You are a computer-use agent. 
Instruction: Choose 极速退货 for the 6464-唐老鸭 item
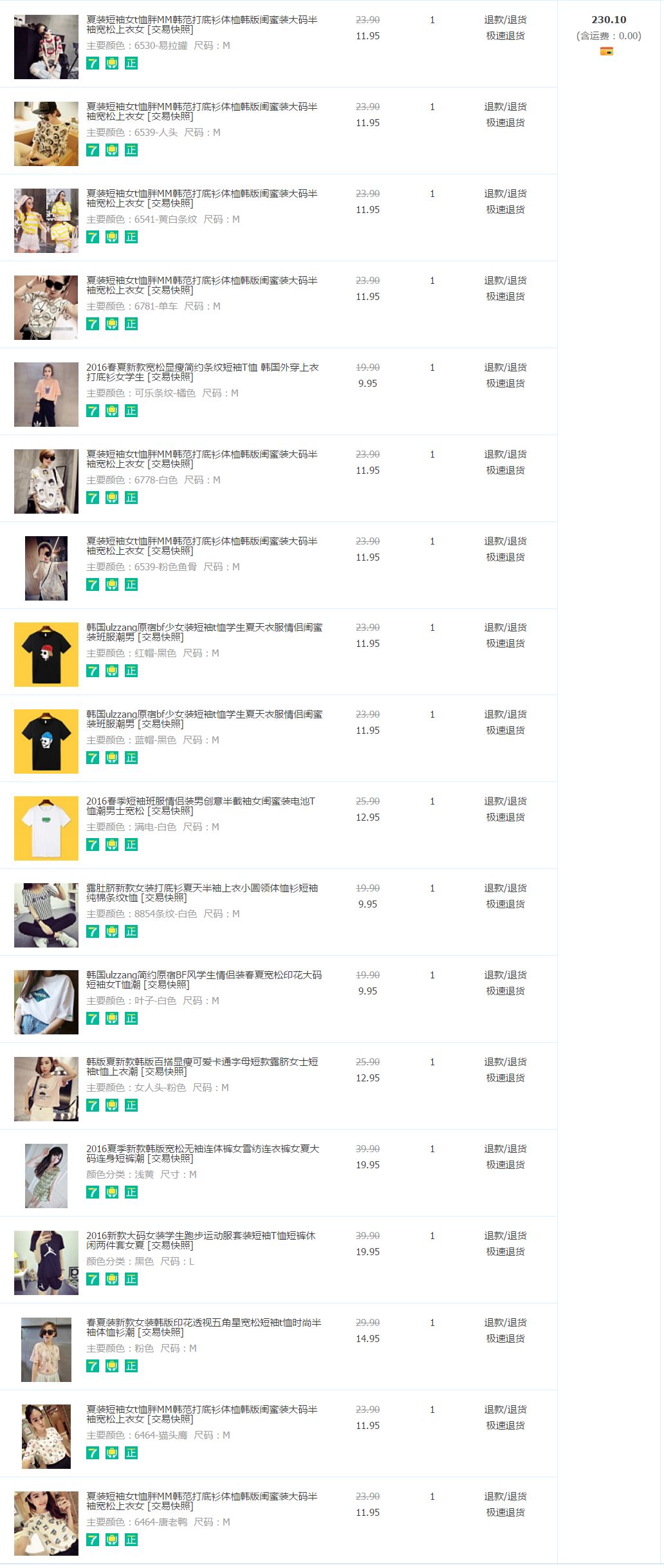tap(505, 1513)
